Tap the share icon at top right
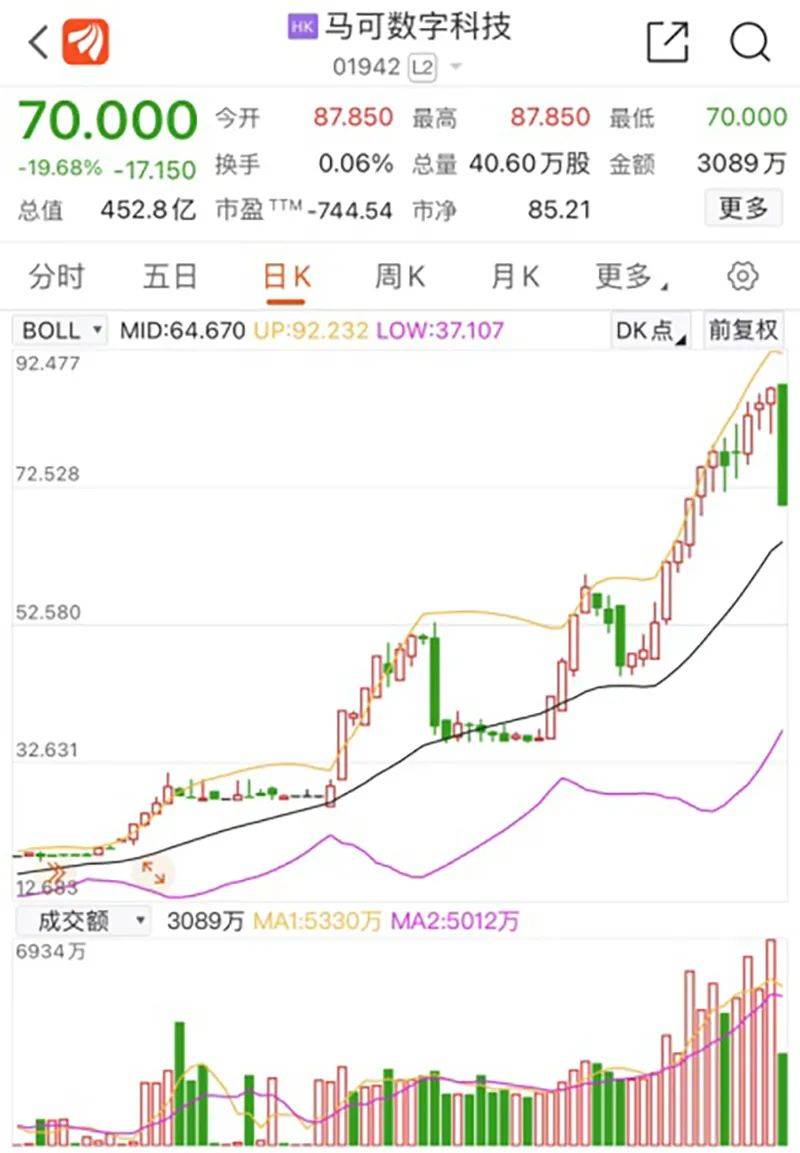The image size is (800, 1153). point(667,42)
